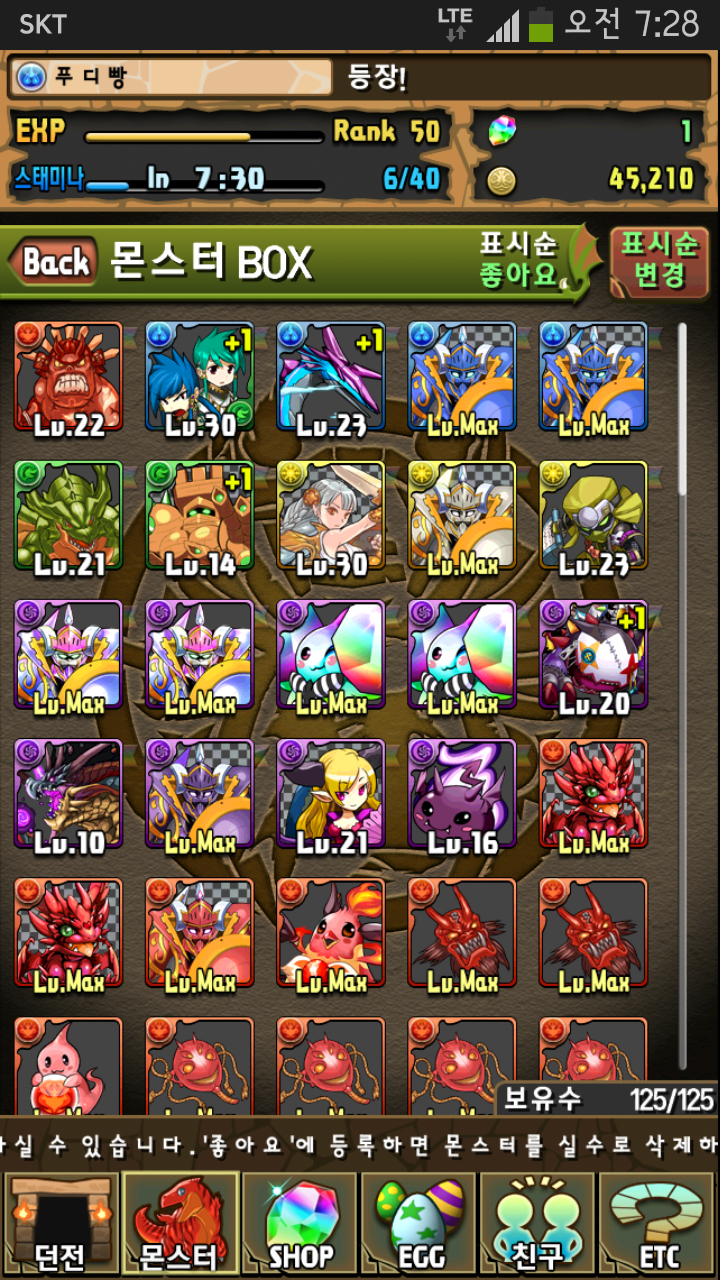Image resolution: width=720 pixels, height=1280 pixels.
Task: Select the two-hero monster Lv.30
Action: point(199,378)
